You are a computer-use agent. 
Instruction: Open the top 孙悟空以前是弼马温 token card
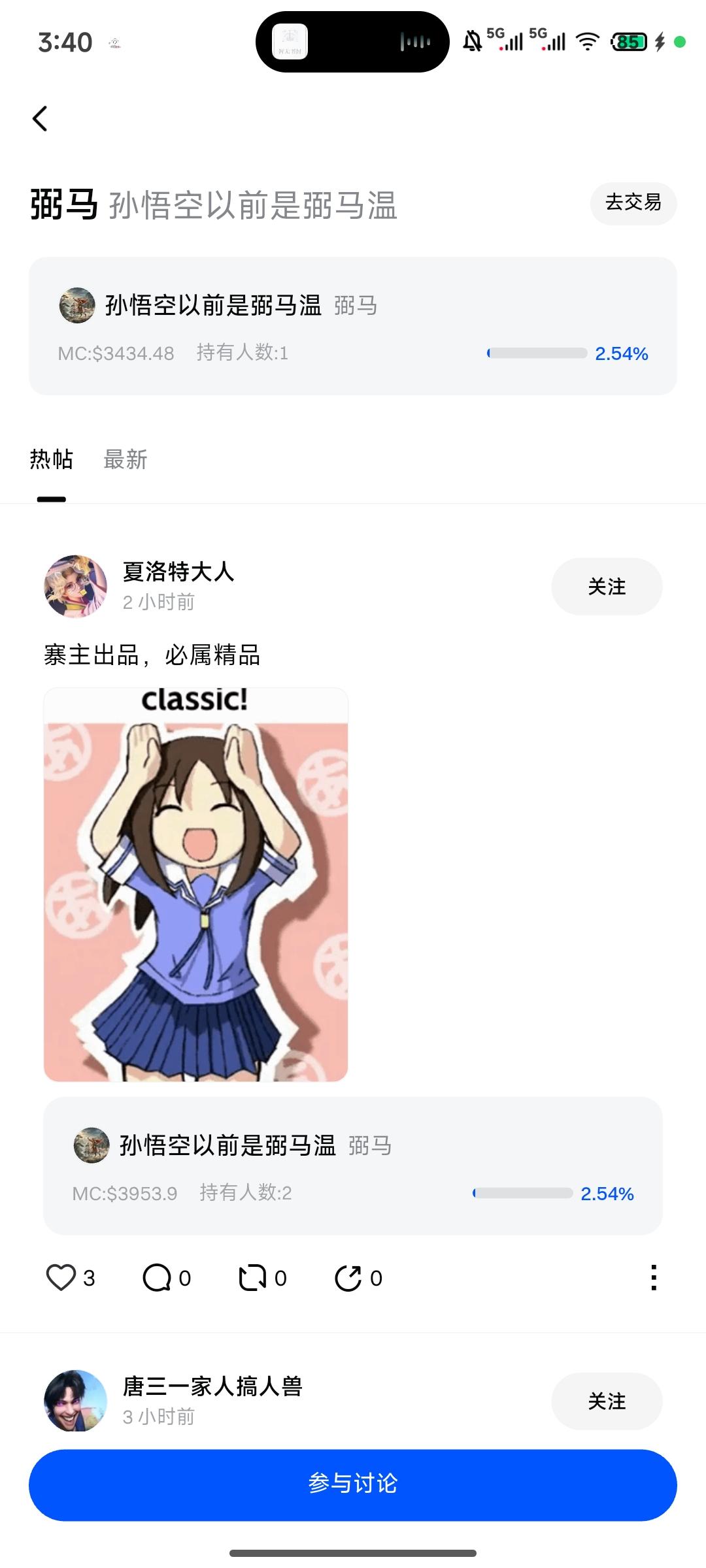(352, 326)
